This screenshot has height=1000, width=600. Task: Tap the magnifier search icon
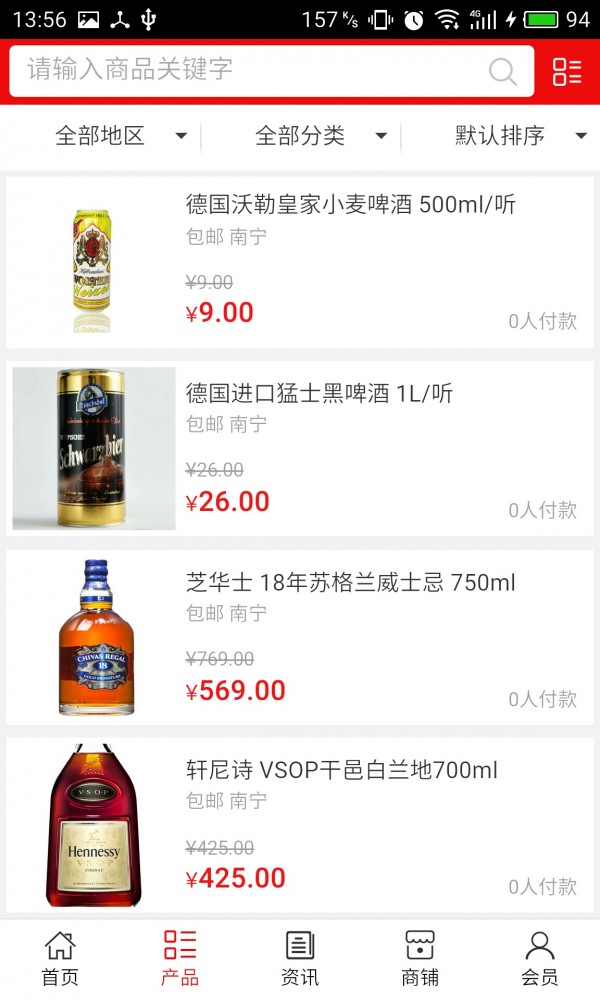pos(502,71)
